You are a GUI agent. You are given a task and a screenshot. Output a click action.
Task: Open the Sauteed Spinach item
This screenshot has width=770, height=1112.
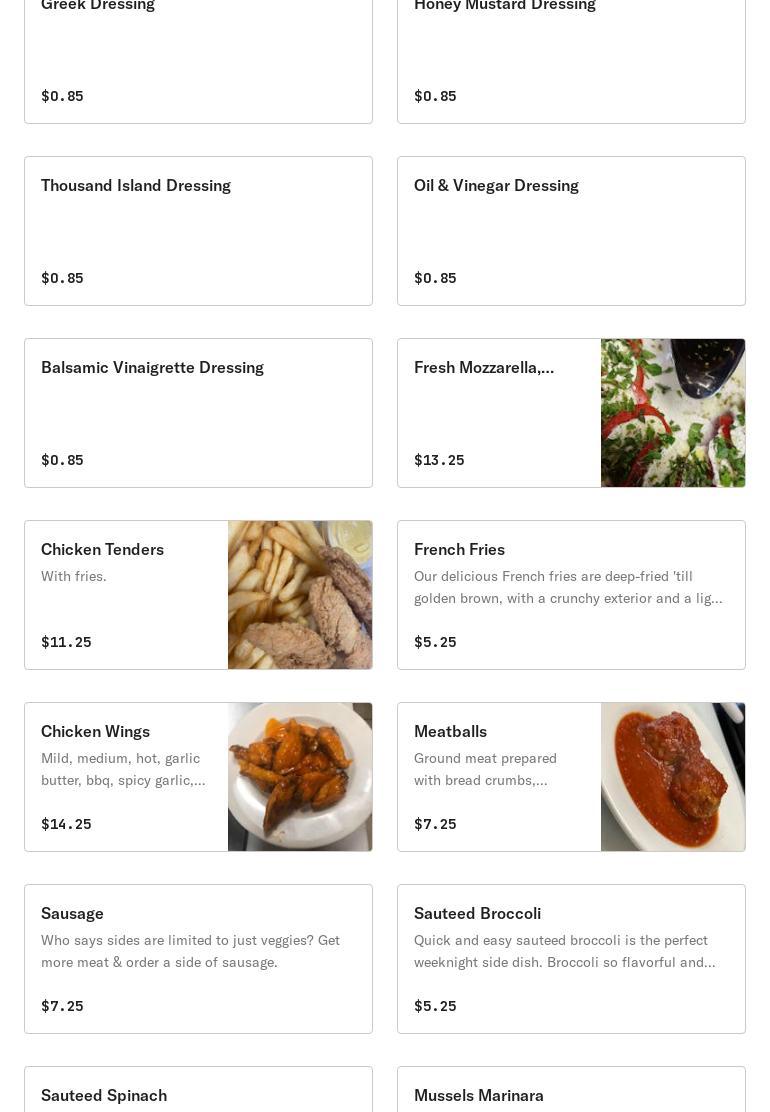(198, 1093)
